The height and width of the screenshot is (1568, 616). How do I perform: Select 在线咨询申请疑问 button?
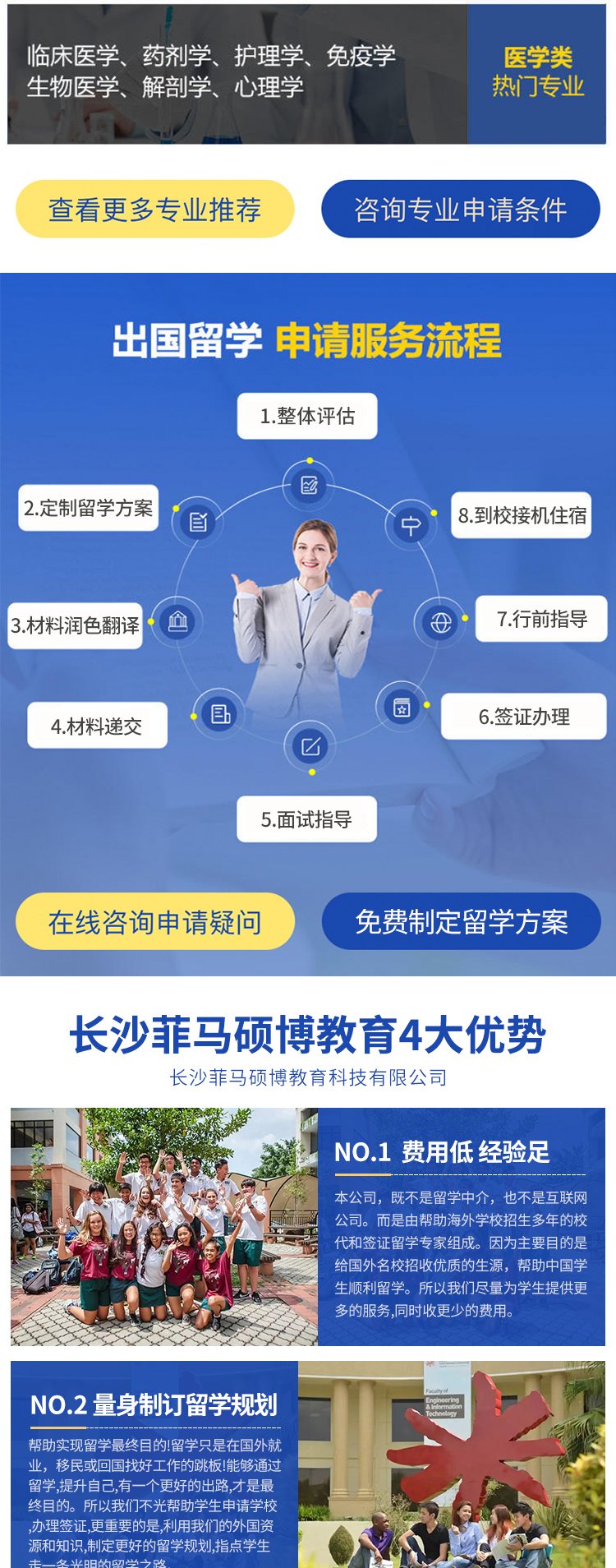(154, 921)
